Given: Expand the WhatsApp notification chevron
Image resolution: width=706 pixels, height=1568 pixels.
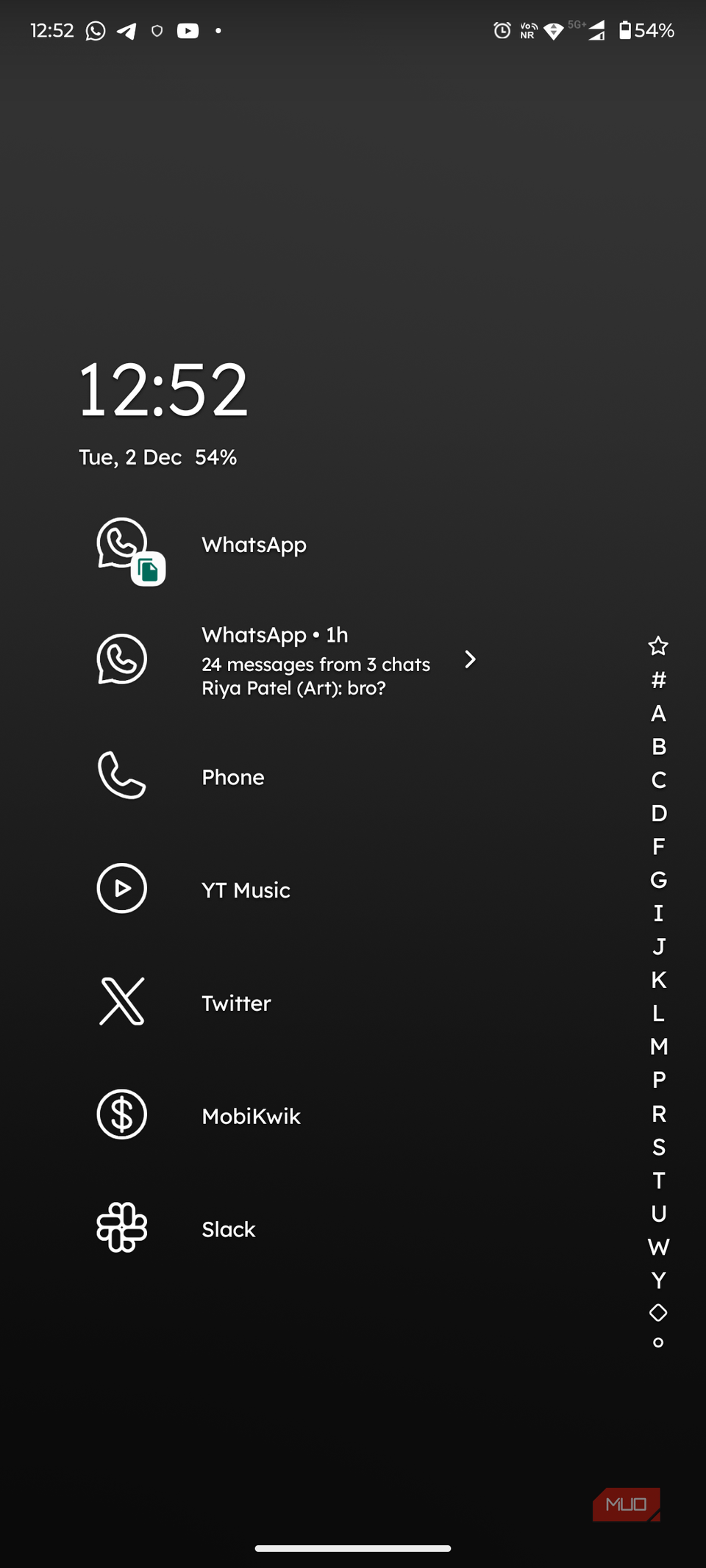Looking at the screenshot, I should point(471,660).
